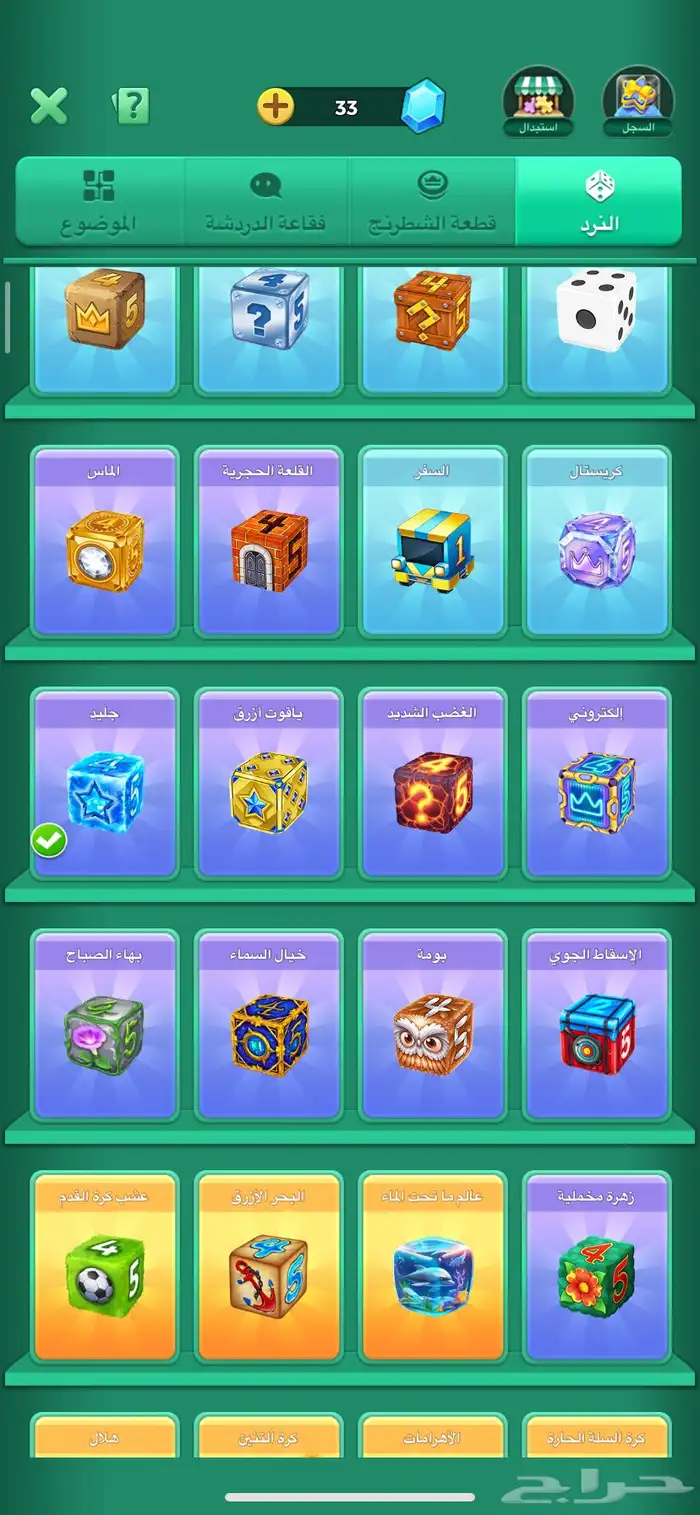Close the dice shop screen

(x=48, y=106)
